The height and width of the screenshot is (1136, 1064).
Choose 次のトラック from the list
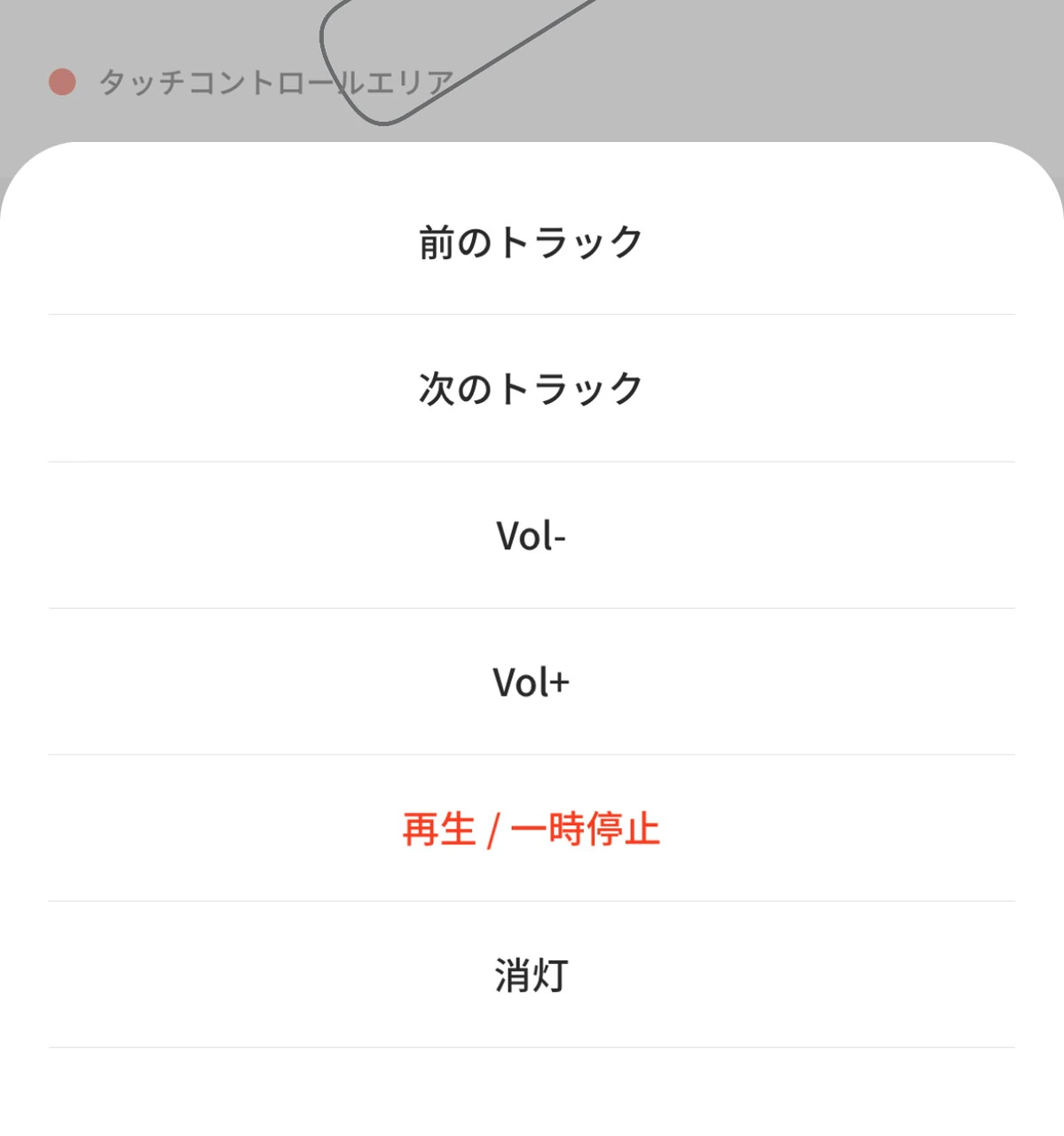pos(531,389)
